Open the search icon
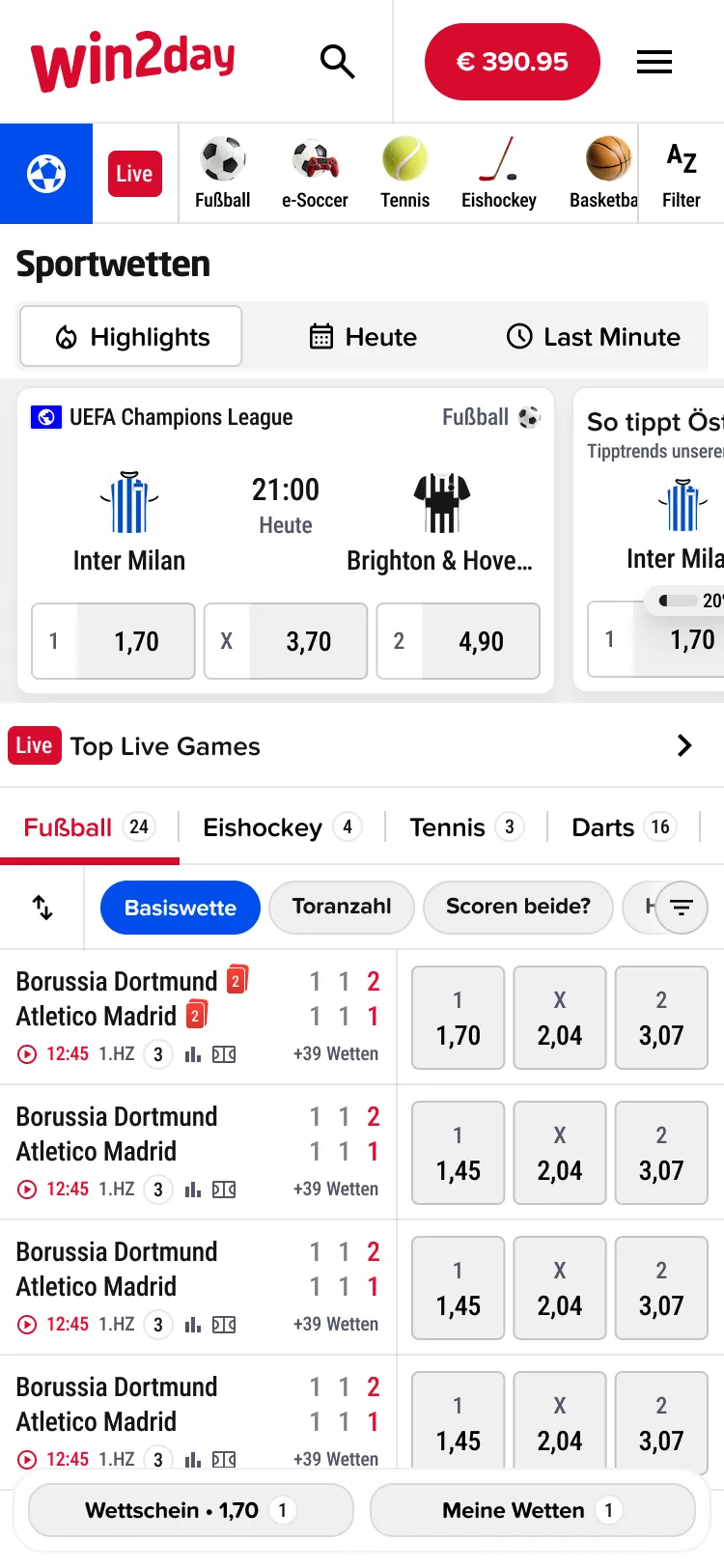This screenshot has height=1568, width=724. (x=338, y=62)
